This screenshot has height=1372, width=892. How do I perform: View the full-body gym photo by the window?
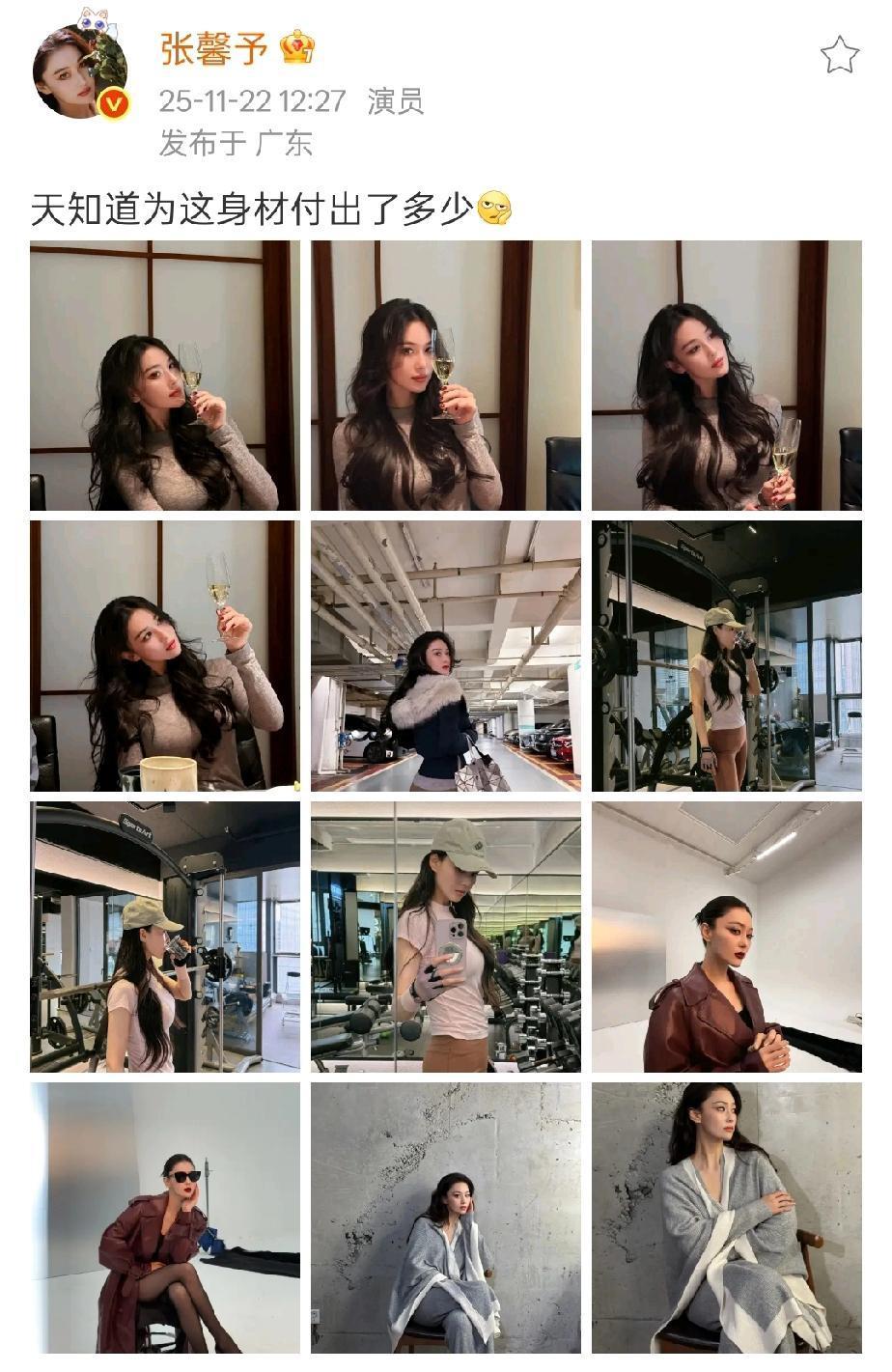point(726,656)
